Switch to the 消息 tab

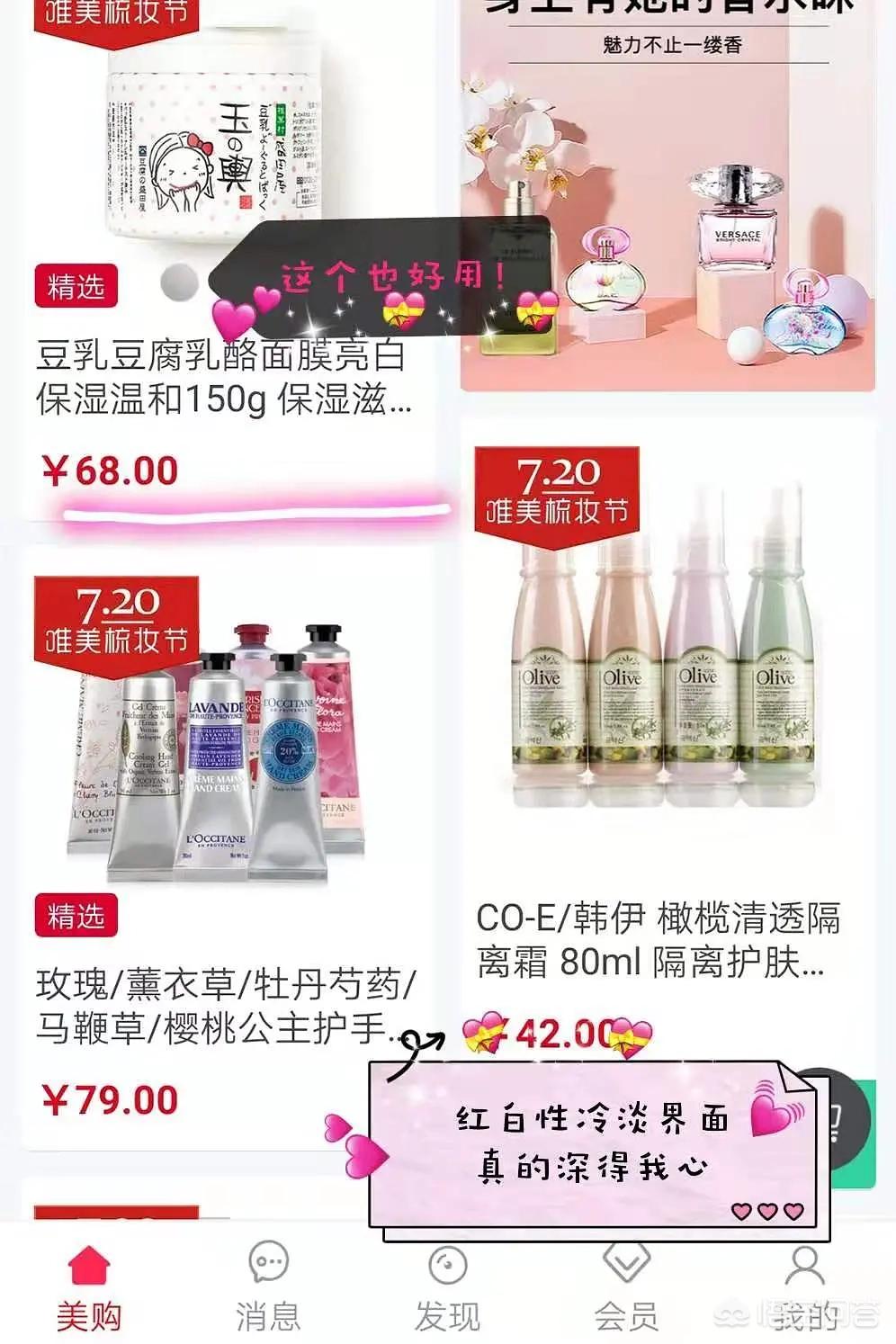tap(267, 1288)
